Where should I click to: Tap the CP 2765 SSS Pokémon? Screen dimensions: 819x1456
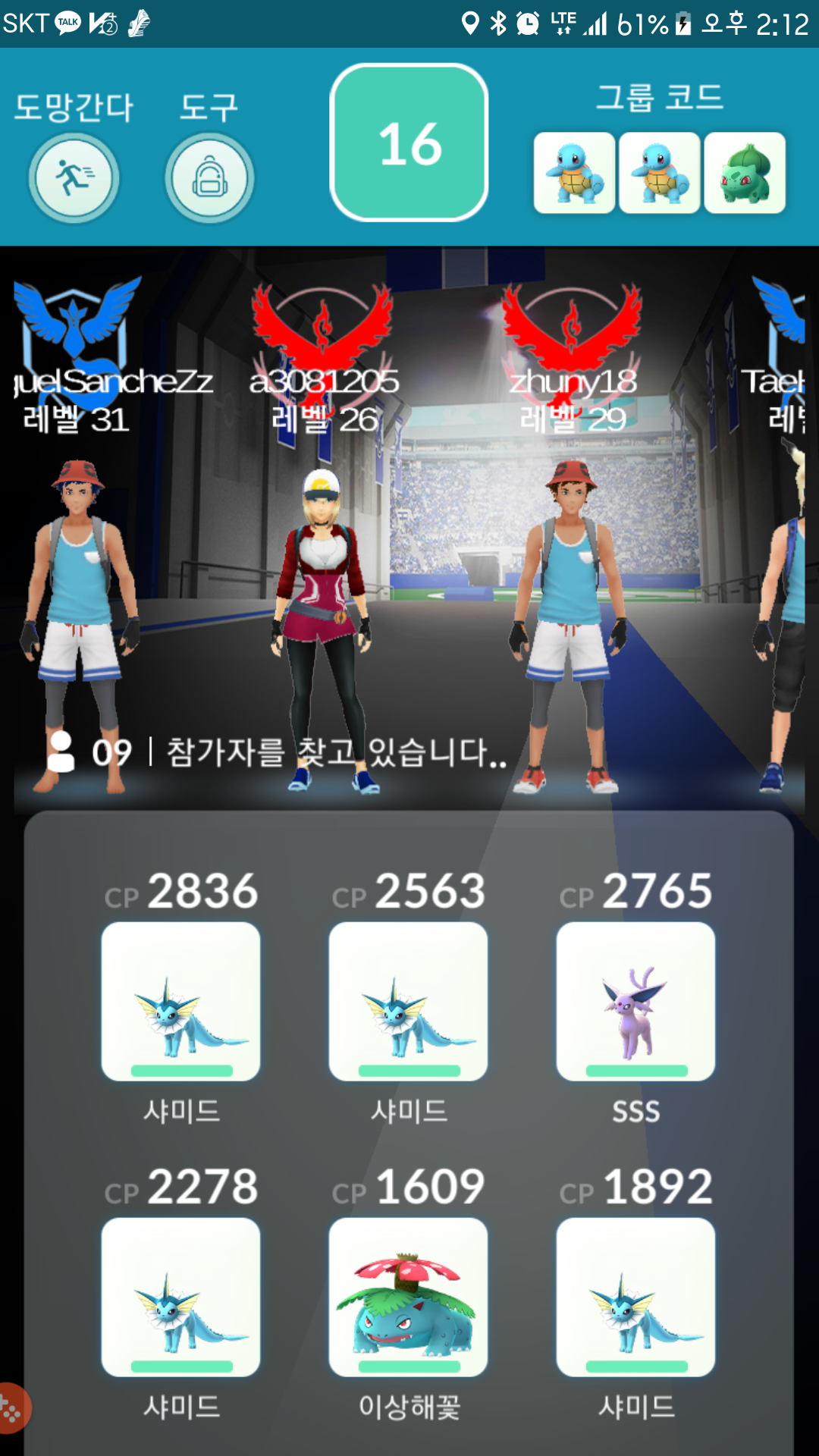tap(635, 1001)
